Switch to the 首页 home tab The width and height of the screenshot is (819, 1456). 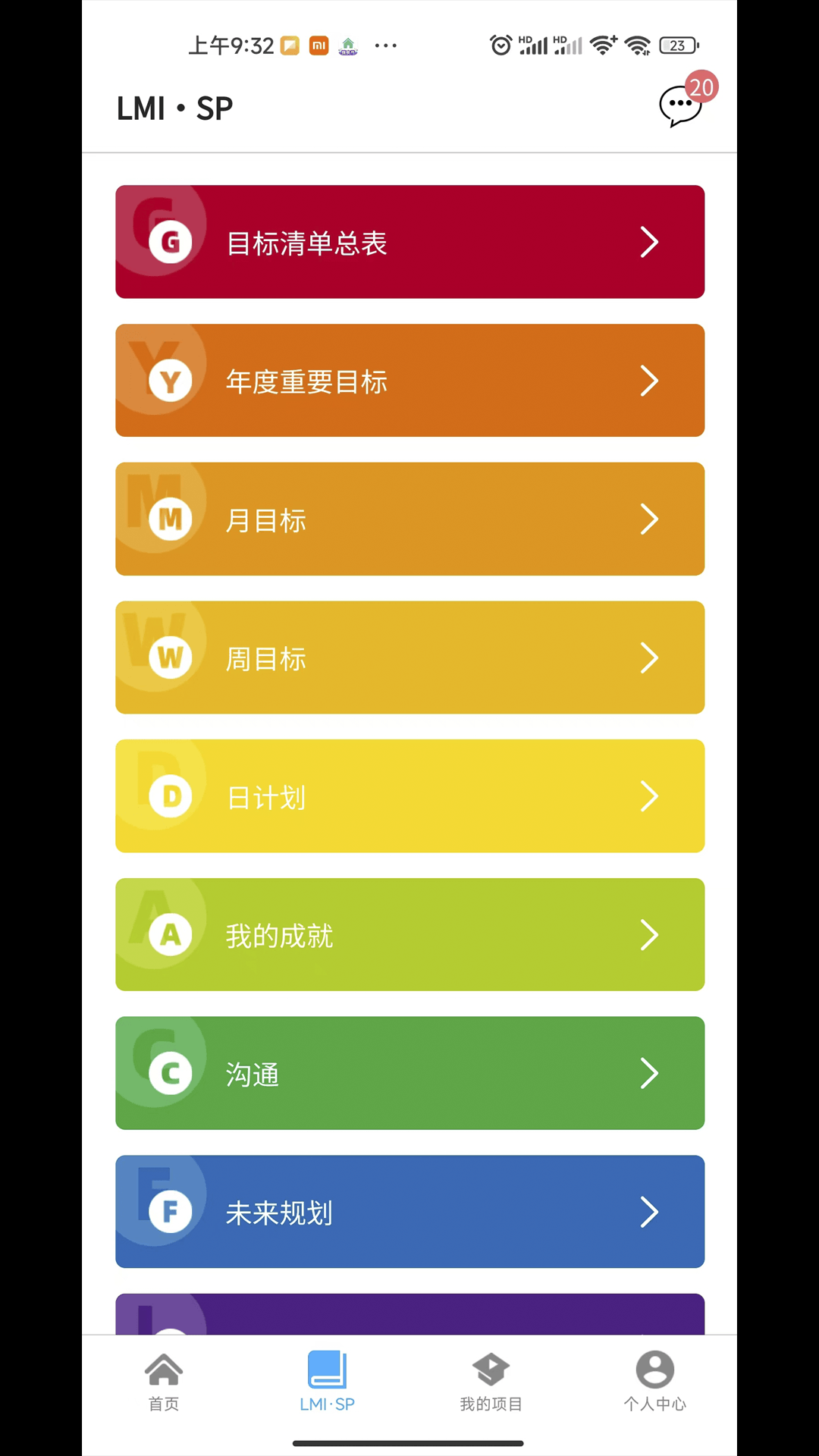click(164, 1382)
